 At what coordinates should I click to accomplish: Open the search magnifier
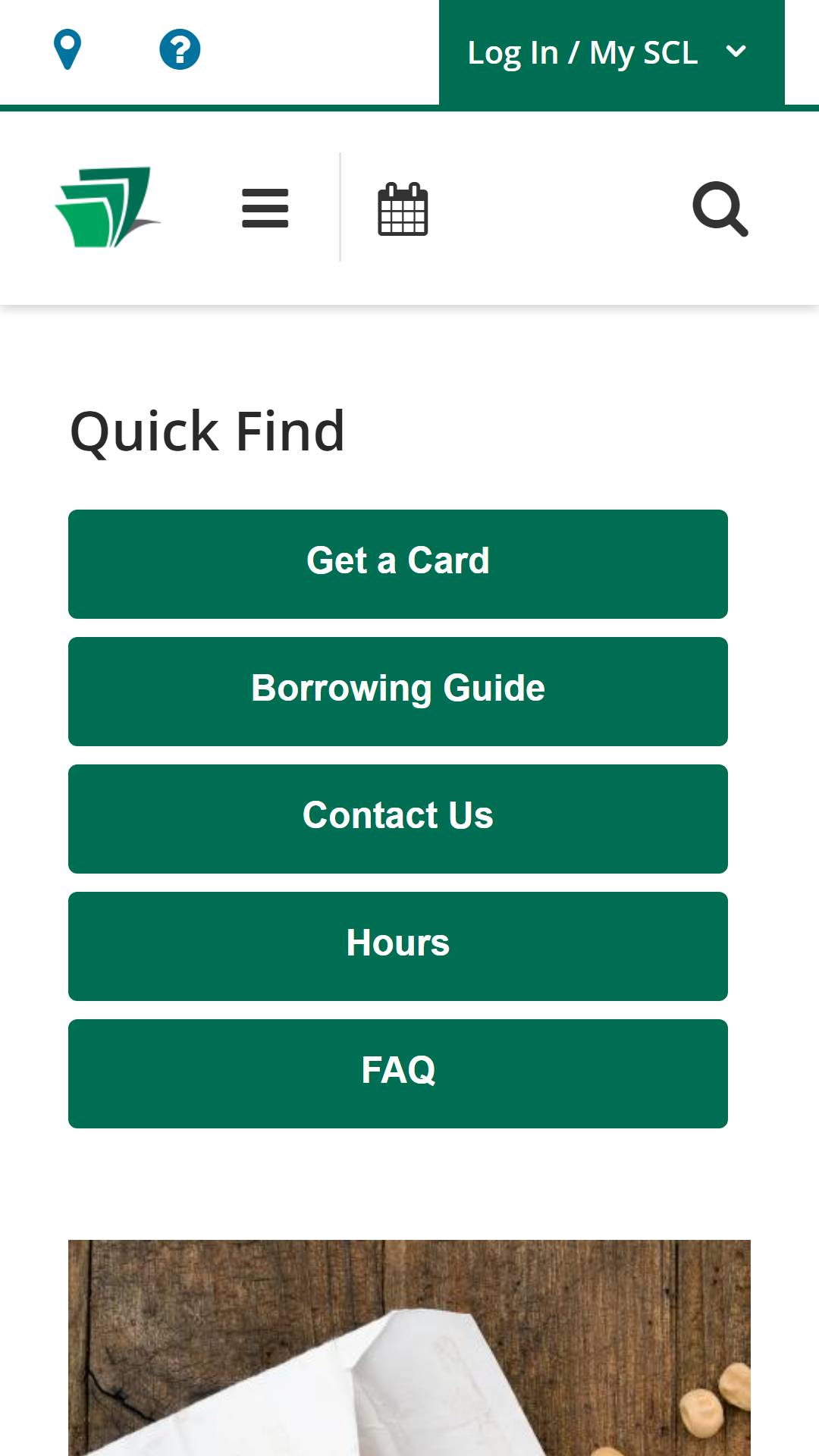coord(720,209)
